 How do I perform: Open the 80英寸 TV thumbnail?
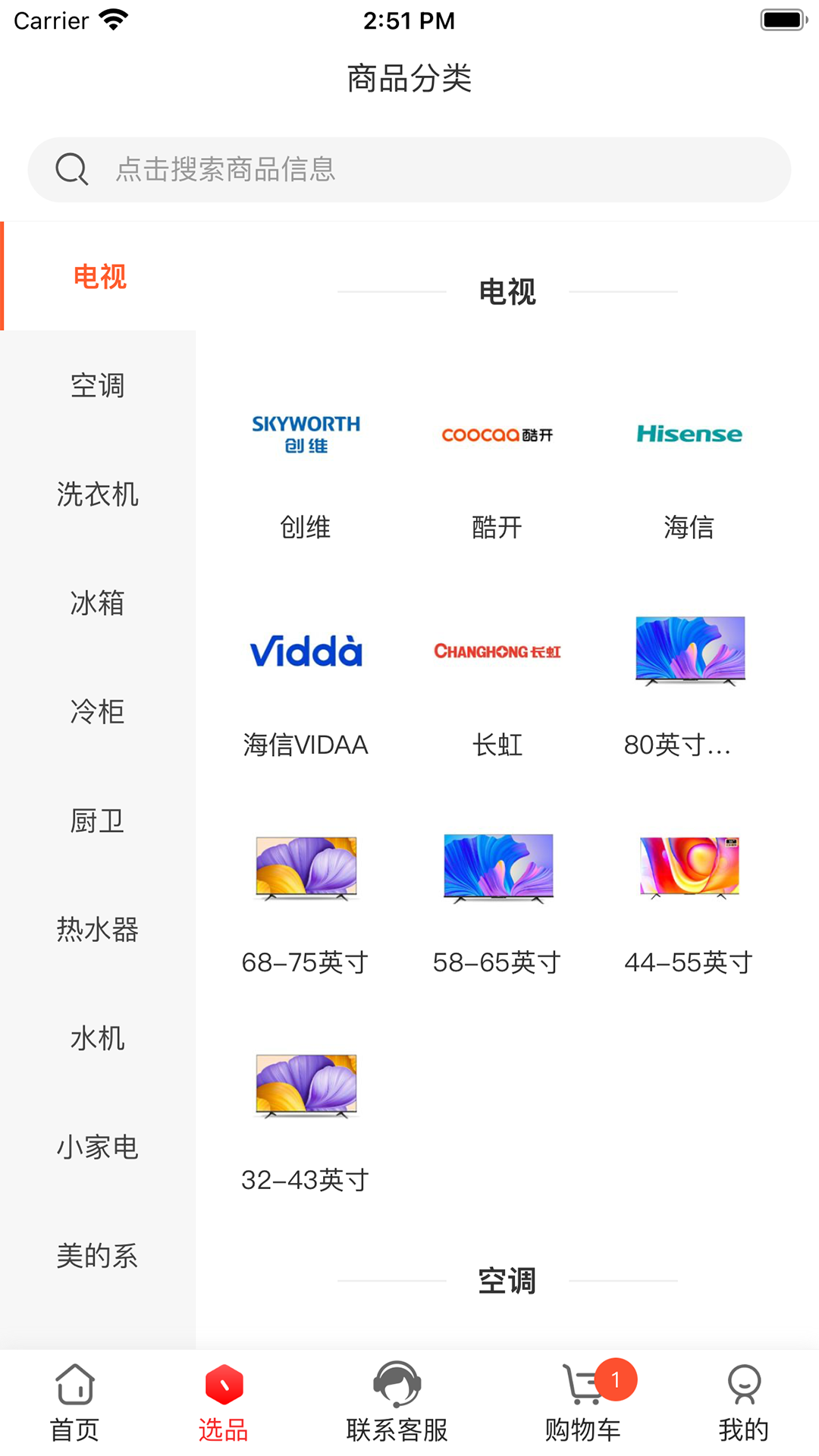pyautogui.click(x=689, y=651)
